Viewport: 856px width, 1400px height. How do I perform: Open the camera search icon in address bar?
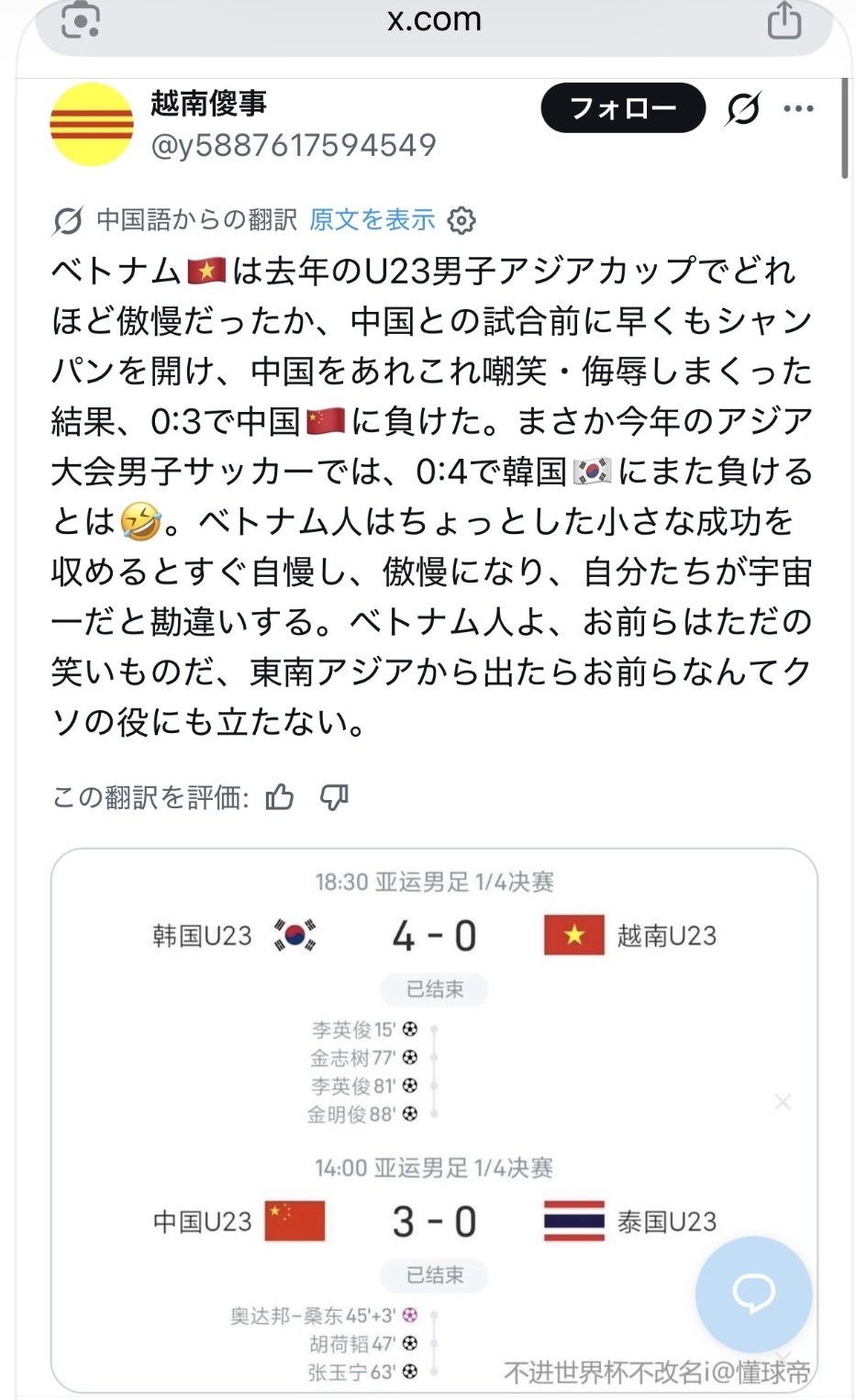(x=81, y=20)
